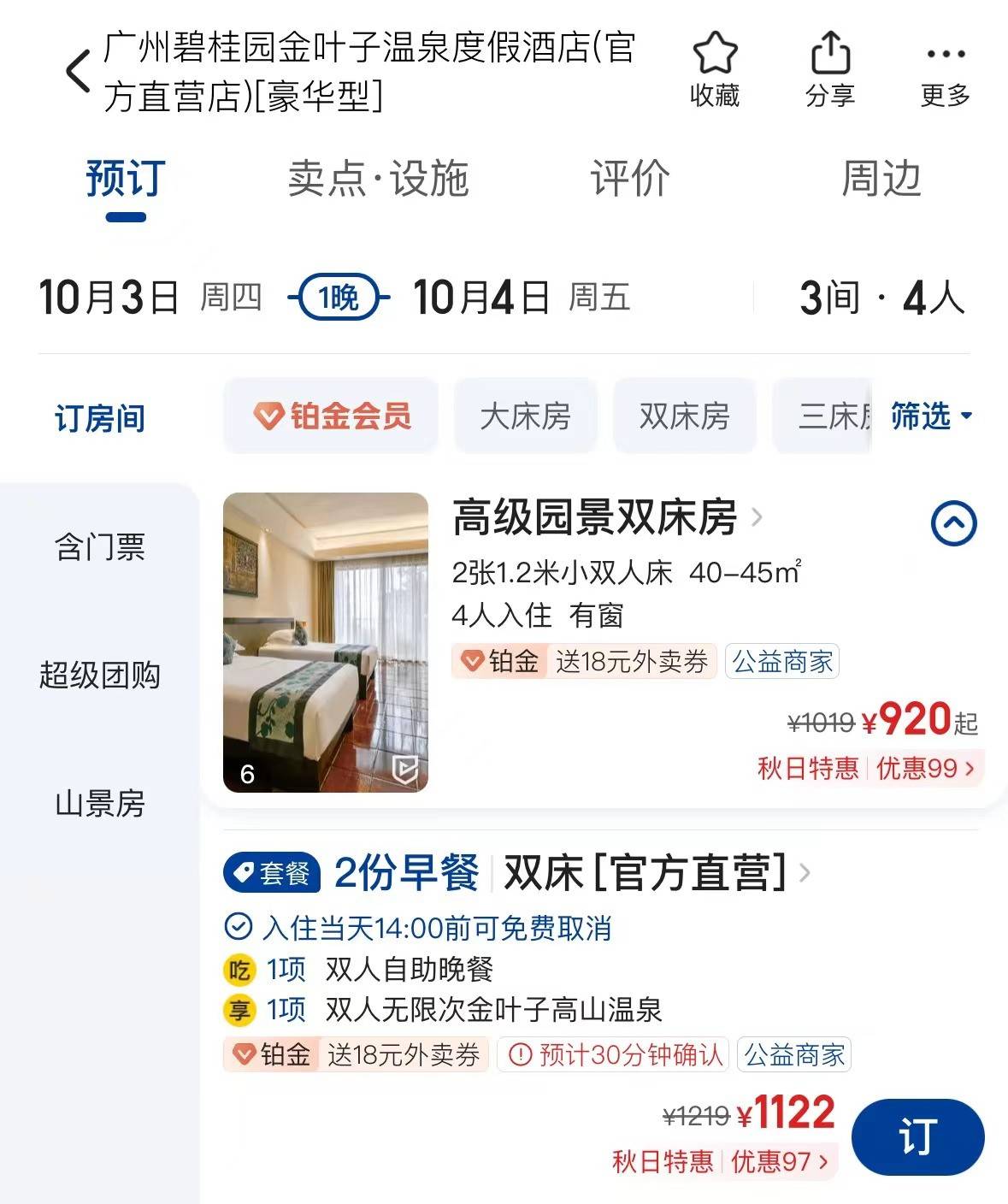The width and height of the screenshot is (1008, 1204).
Task: Select 超级团购 category
Action: coord(99,675)
